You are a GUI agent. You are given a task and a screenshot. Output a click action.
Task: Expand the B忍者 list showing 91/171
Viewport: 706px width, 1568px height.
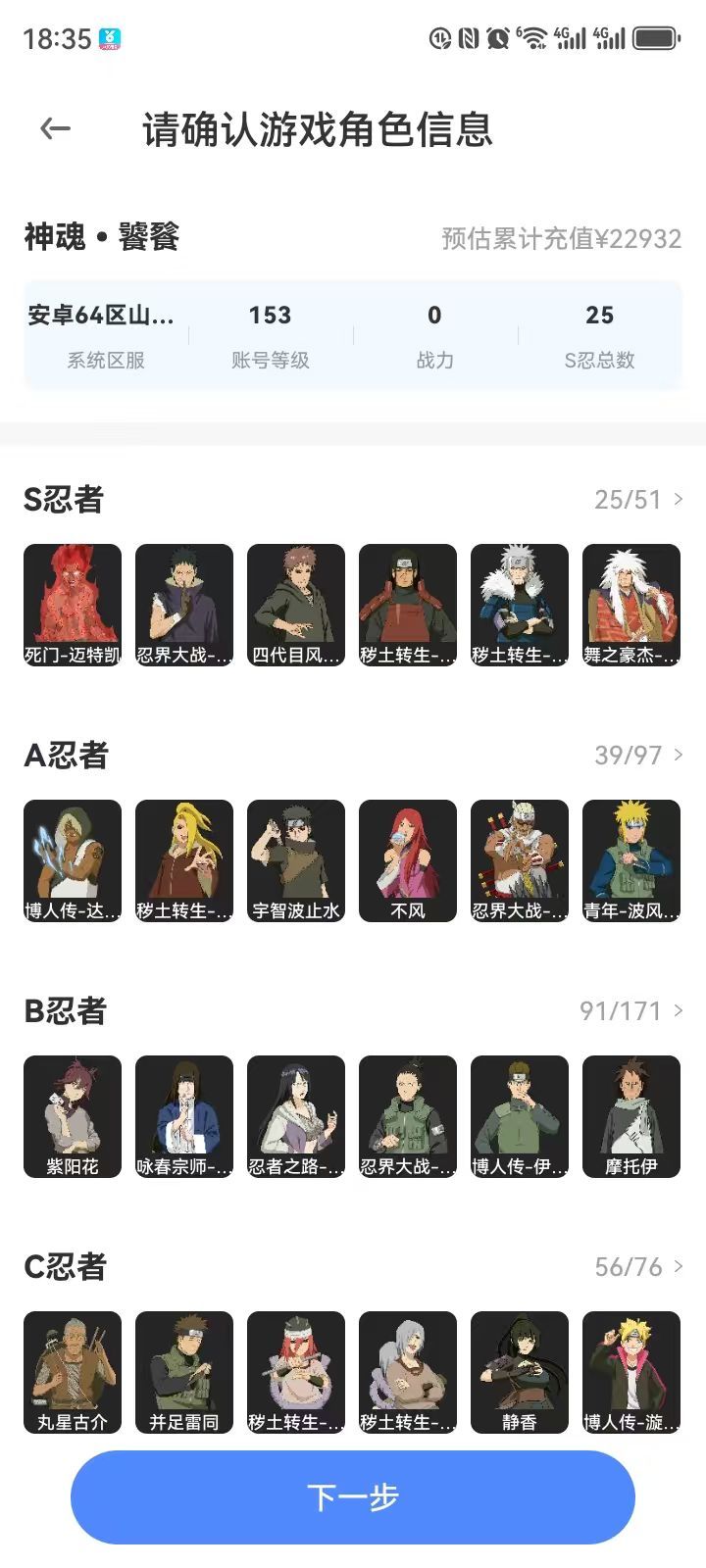coord(630,1011)
